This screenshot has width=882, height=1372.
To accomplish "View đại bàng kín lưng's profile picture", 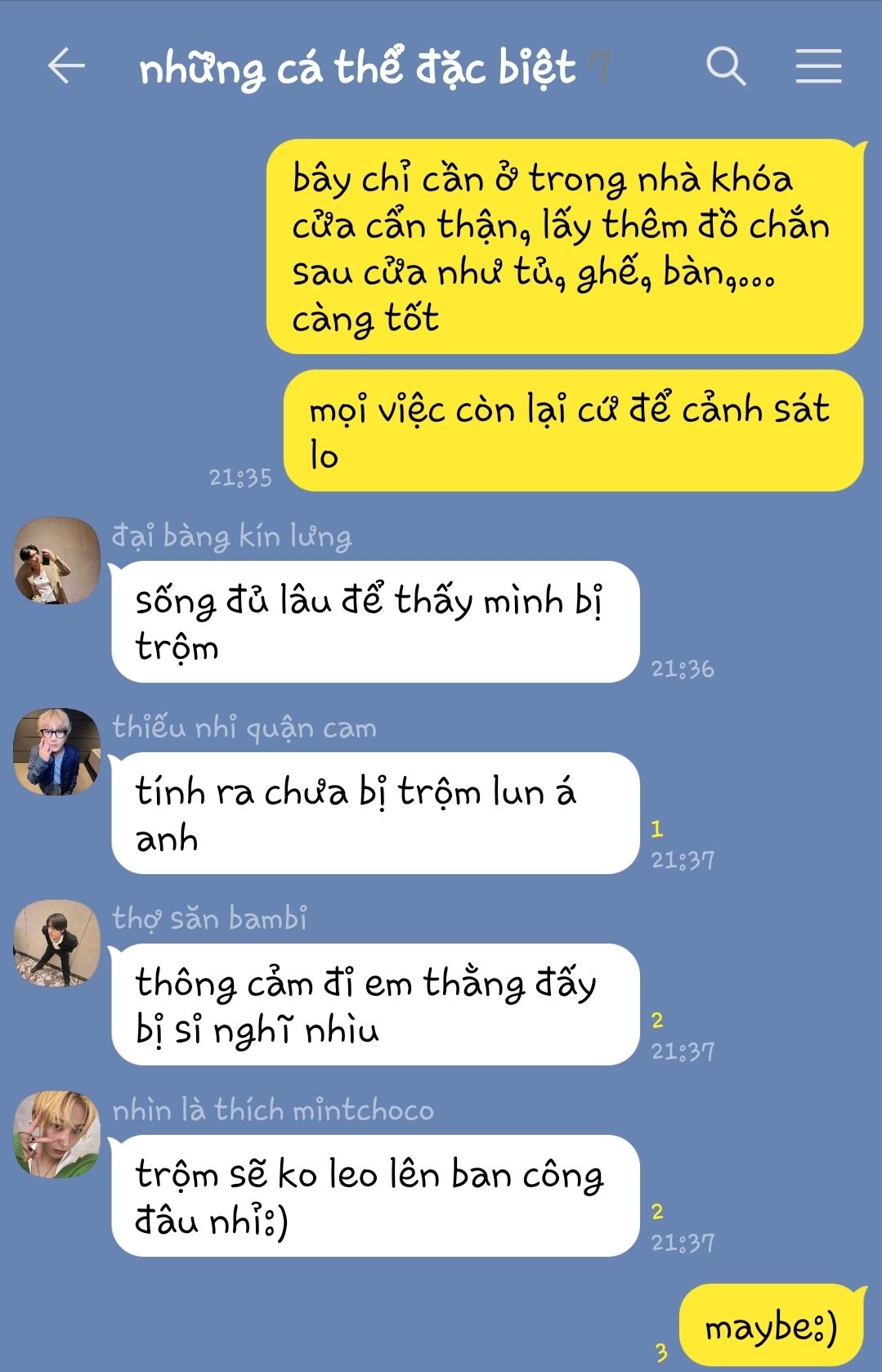I will click(x=56, y=561).
